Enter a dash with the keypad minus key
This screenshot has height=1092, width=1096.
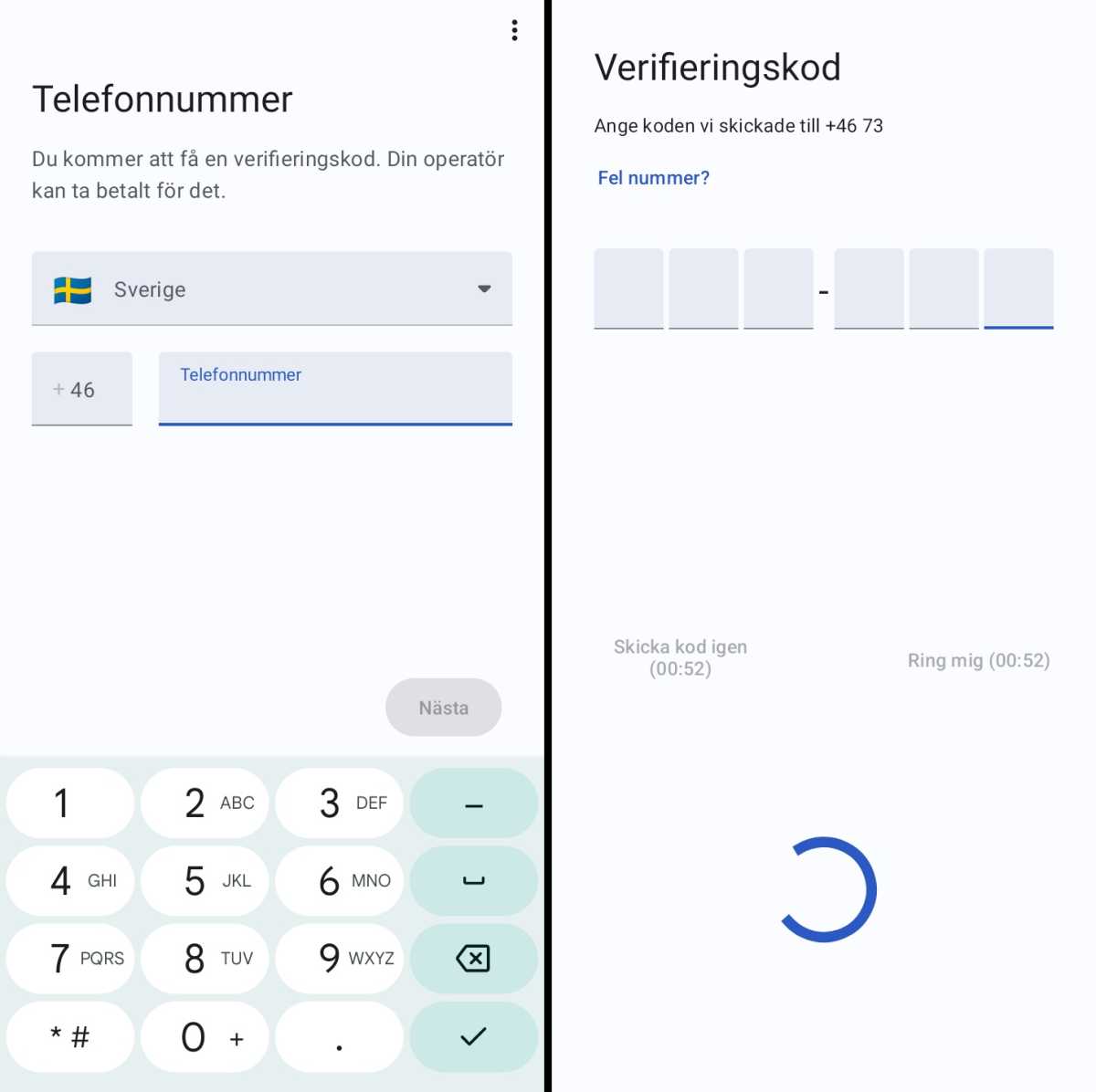pos(473,803)
